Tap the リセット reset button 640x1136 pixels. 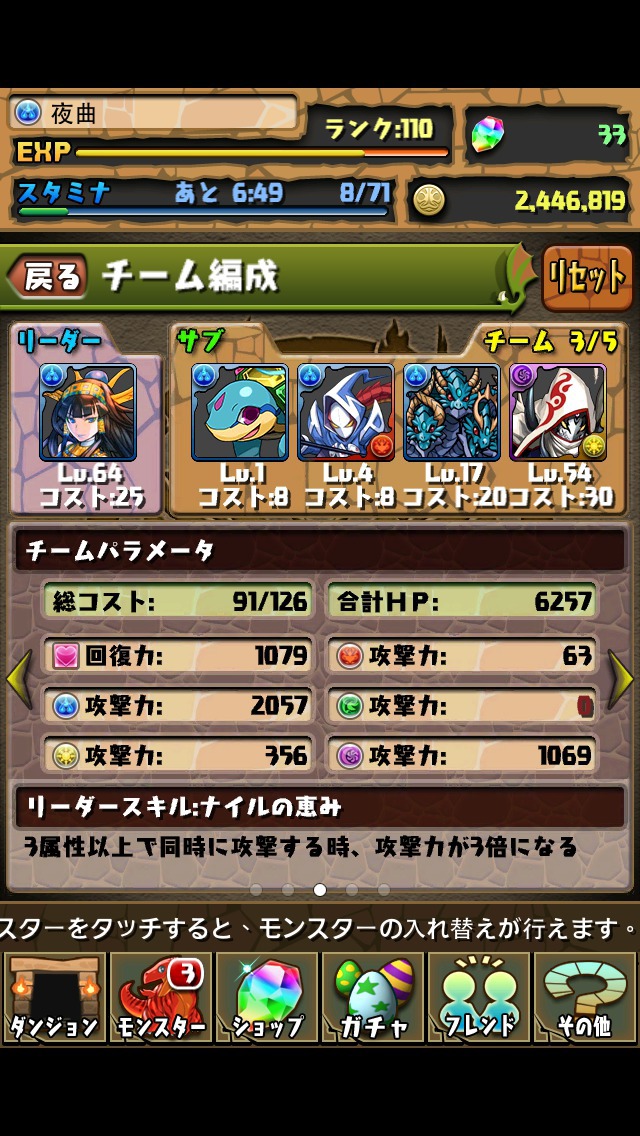[587, 278]
